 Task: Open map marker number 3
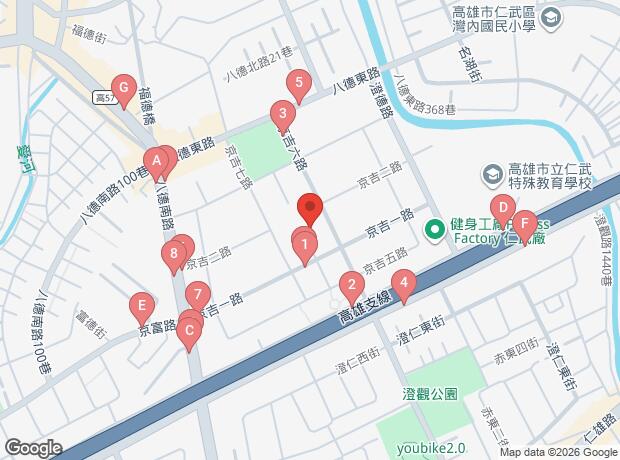point(283,114)
